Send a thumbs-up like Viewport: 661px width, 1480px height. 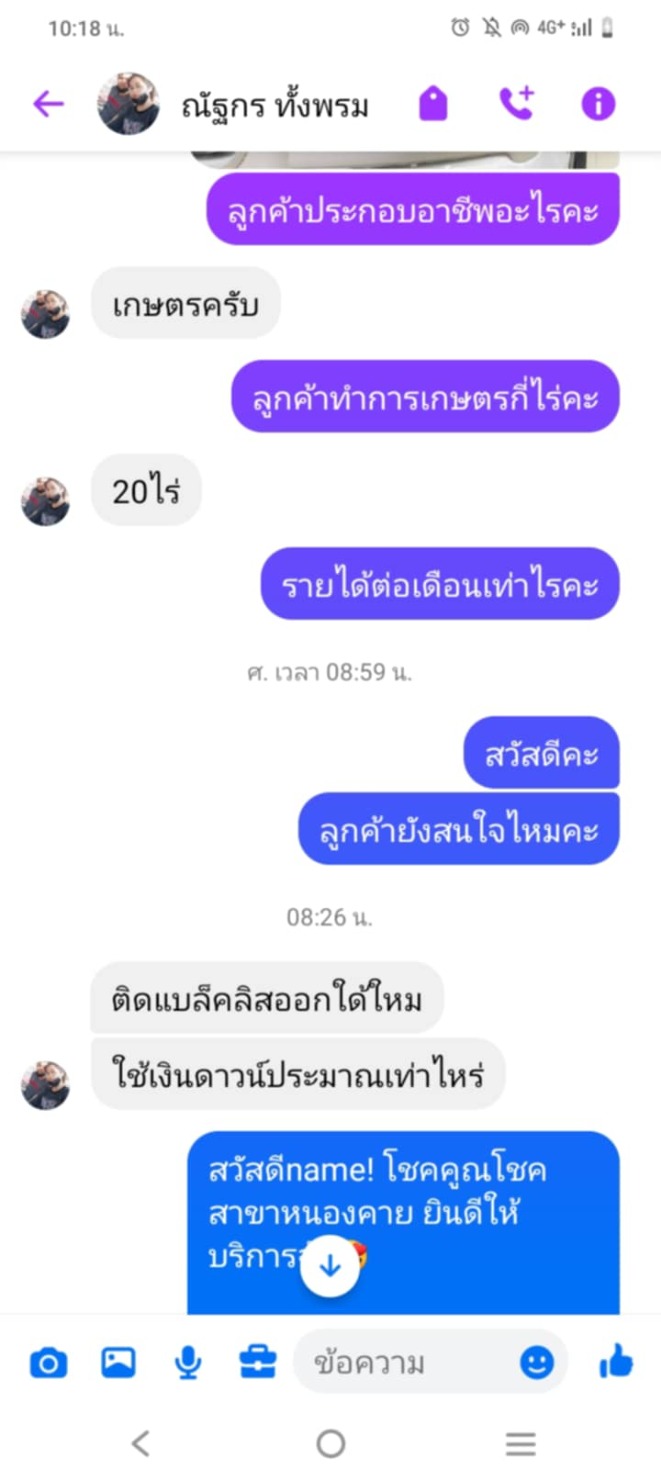click(x=616, y=1360)
